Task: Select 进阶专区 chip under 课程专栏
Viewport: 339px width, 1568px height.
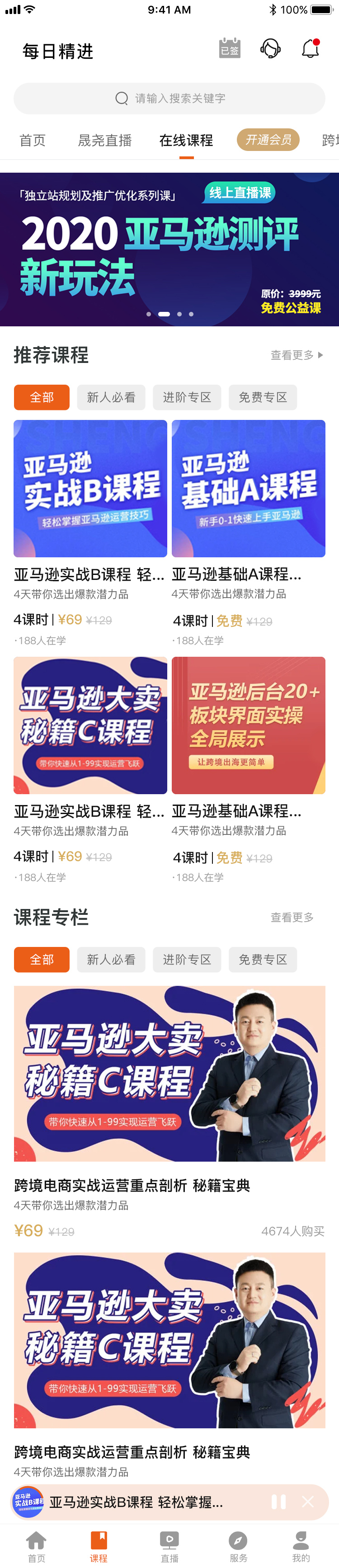Action: coord(187,959)
